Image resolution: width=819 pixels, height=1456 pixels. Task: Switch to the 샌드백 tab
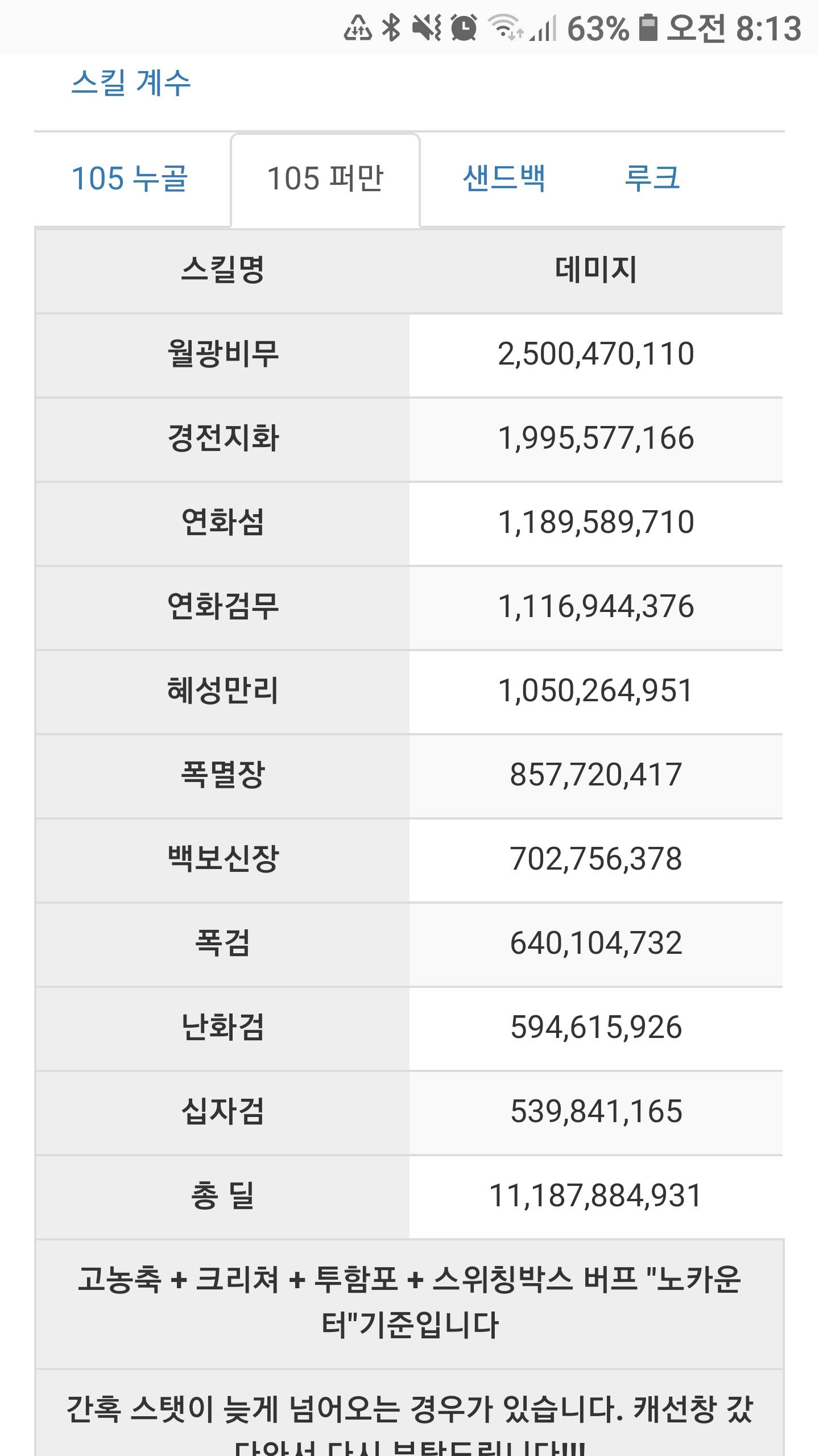coord(504,179)
